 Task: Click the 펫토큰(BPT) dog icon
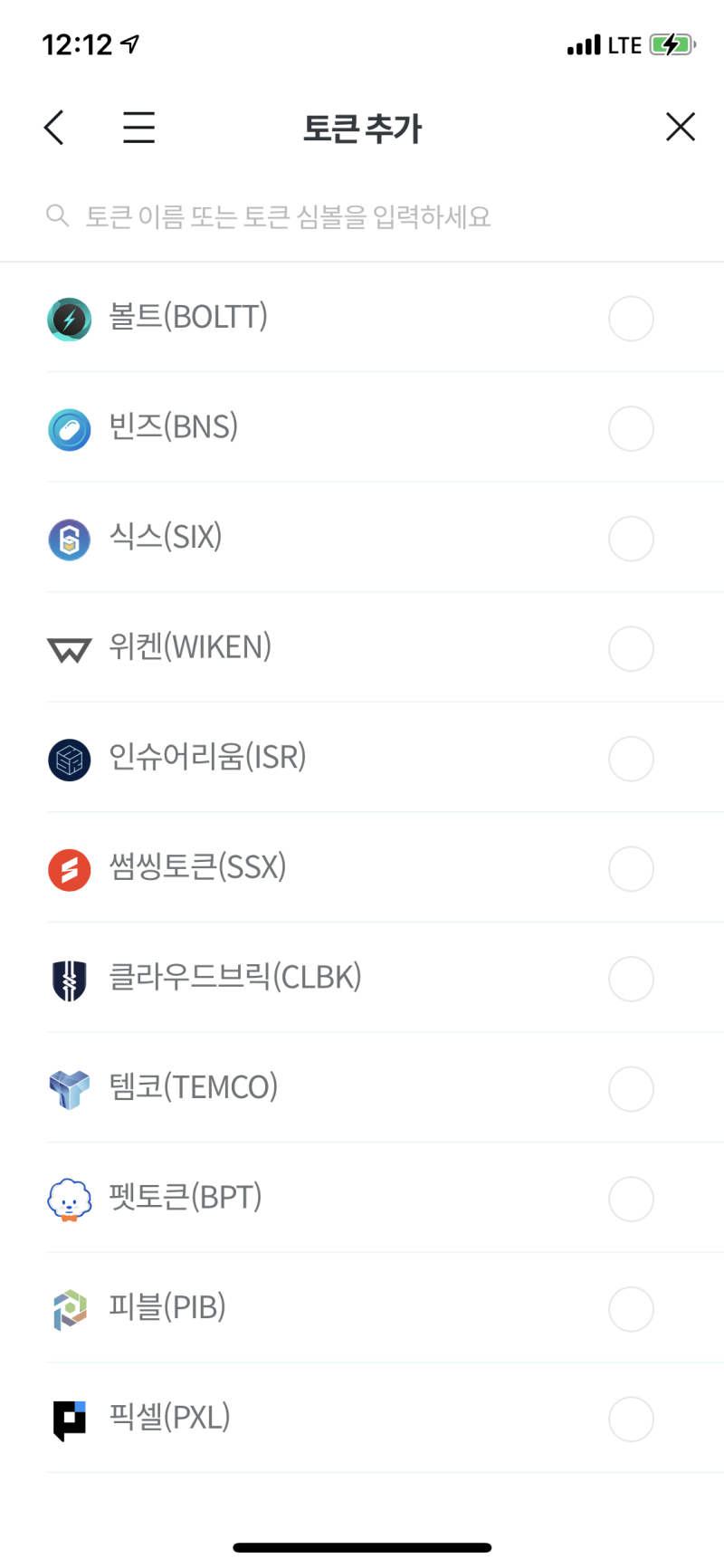(69, 1200)
